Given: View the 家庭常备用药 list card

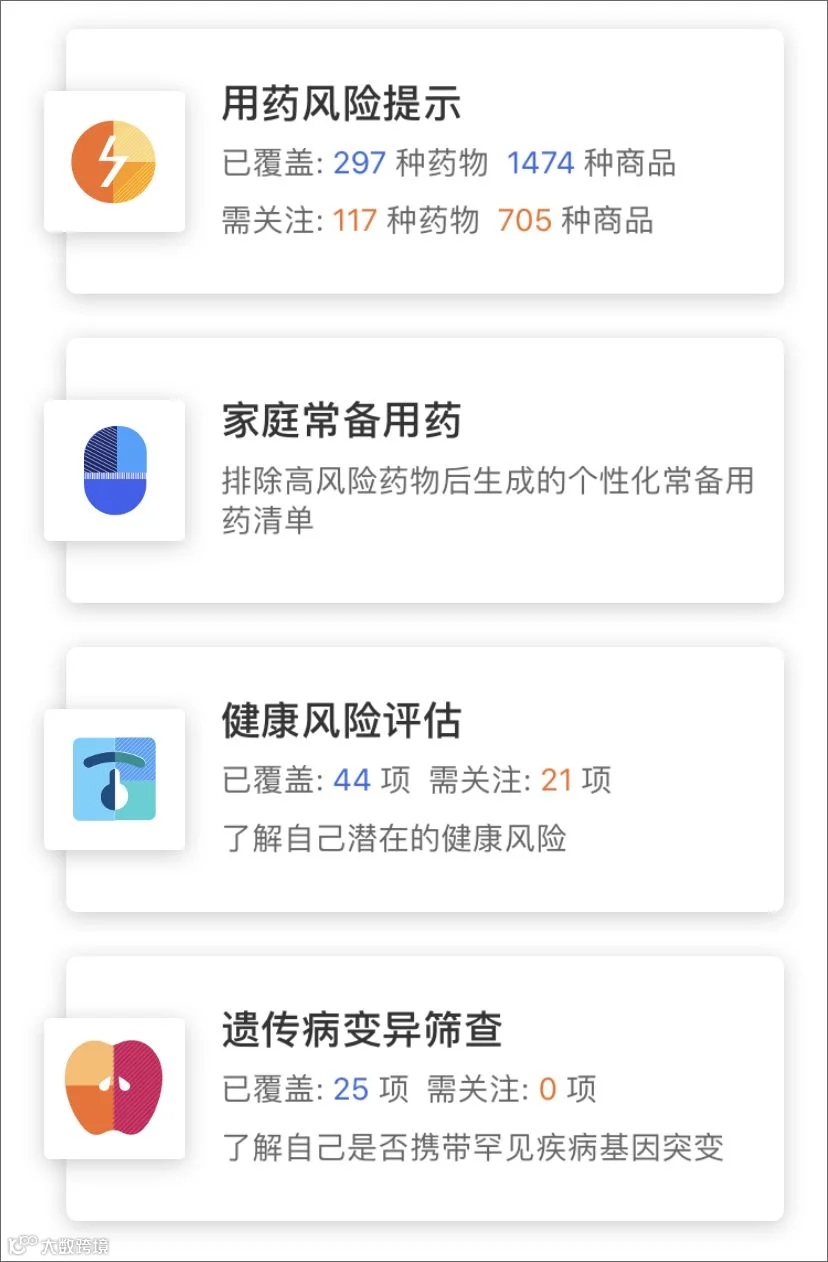Looking at the screenshot, I should 425,470.
